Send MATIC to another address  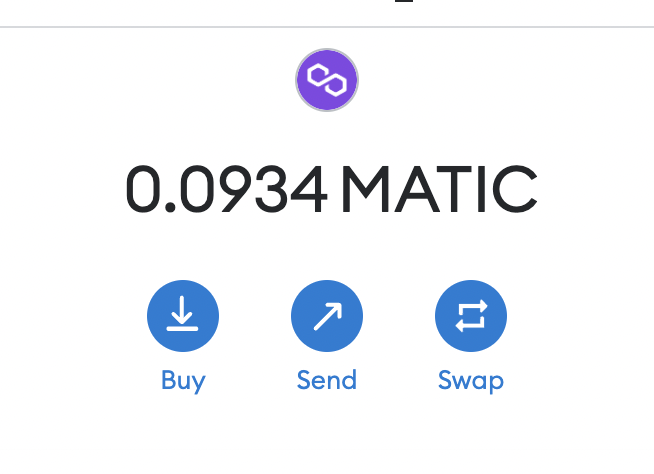(327, 318)
